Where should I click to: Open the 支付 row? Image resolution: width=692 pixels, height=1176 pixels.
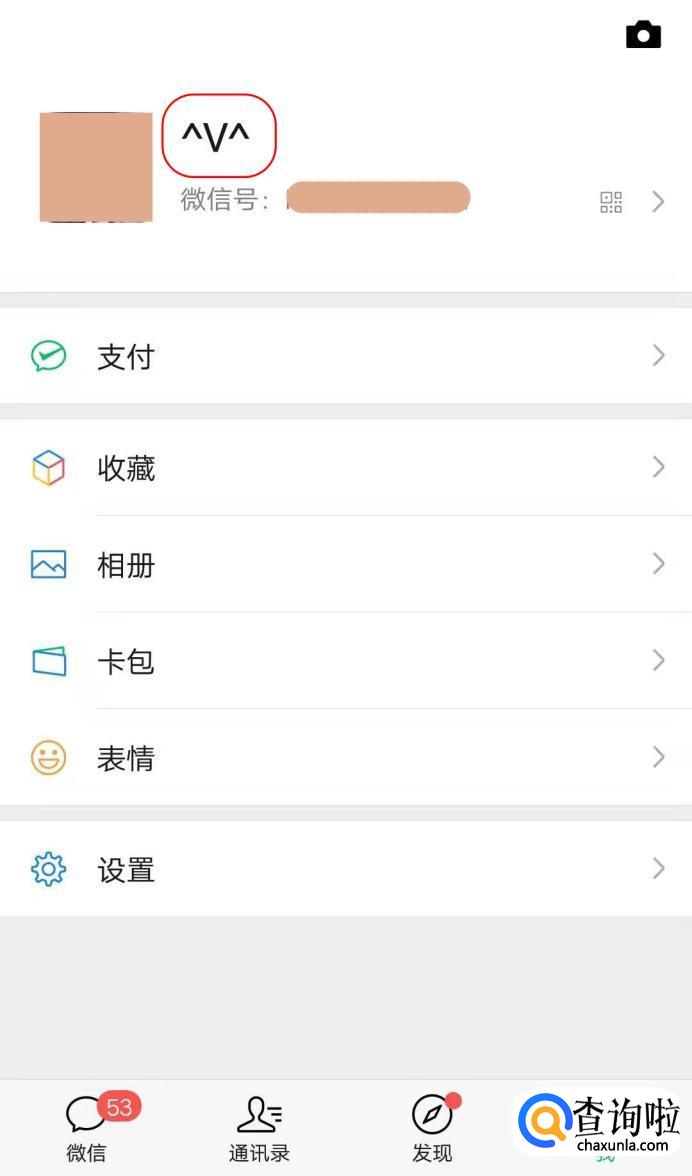click(x=346, y=356)
